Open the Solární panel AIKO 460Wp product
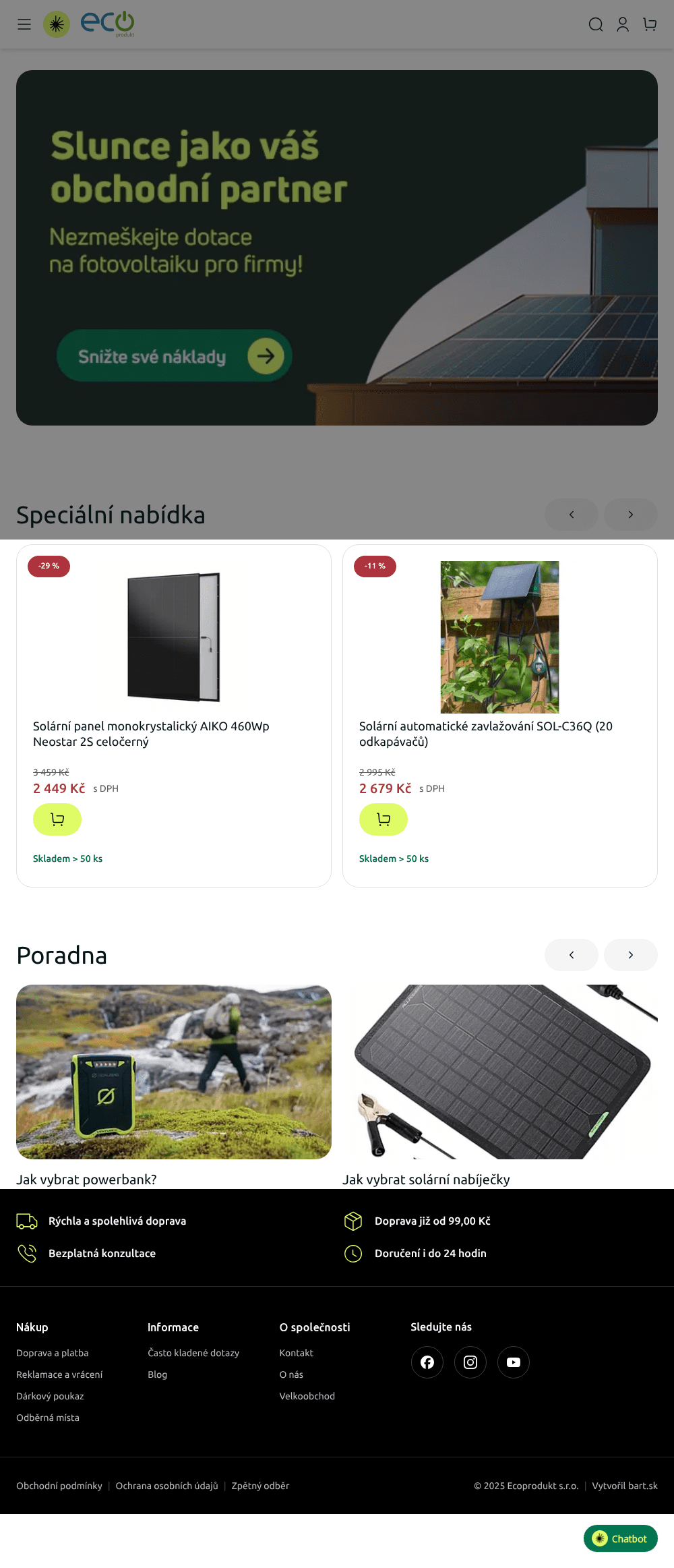The height and width of the screenshot is (1568, 674). tap(151, 734)
